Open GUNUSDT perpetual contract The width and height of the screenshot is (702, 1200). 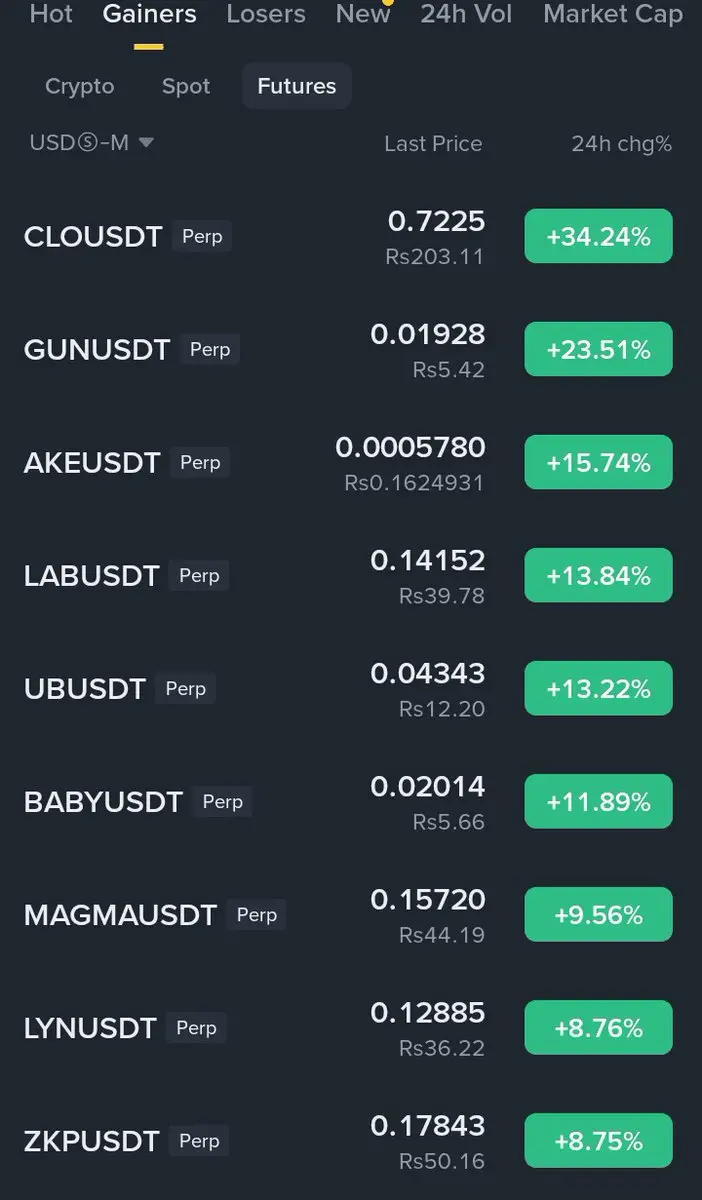97,350
